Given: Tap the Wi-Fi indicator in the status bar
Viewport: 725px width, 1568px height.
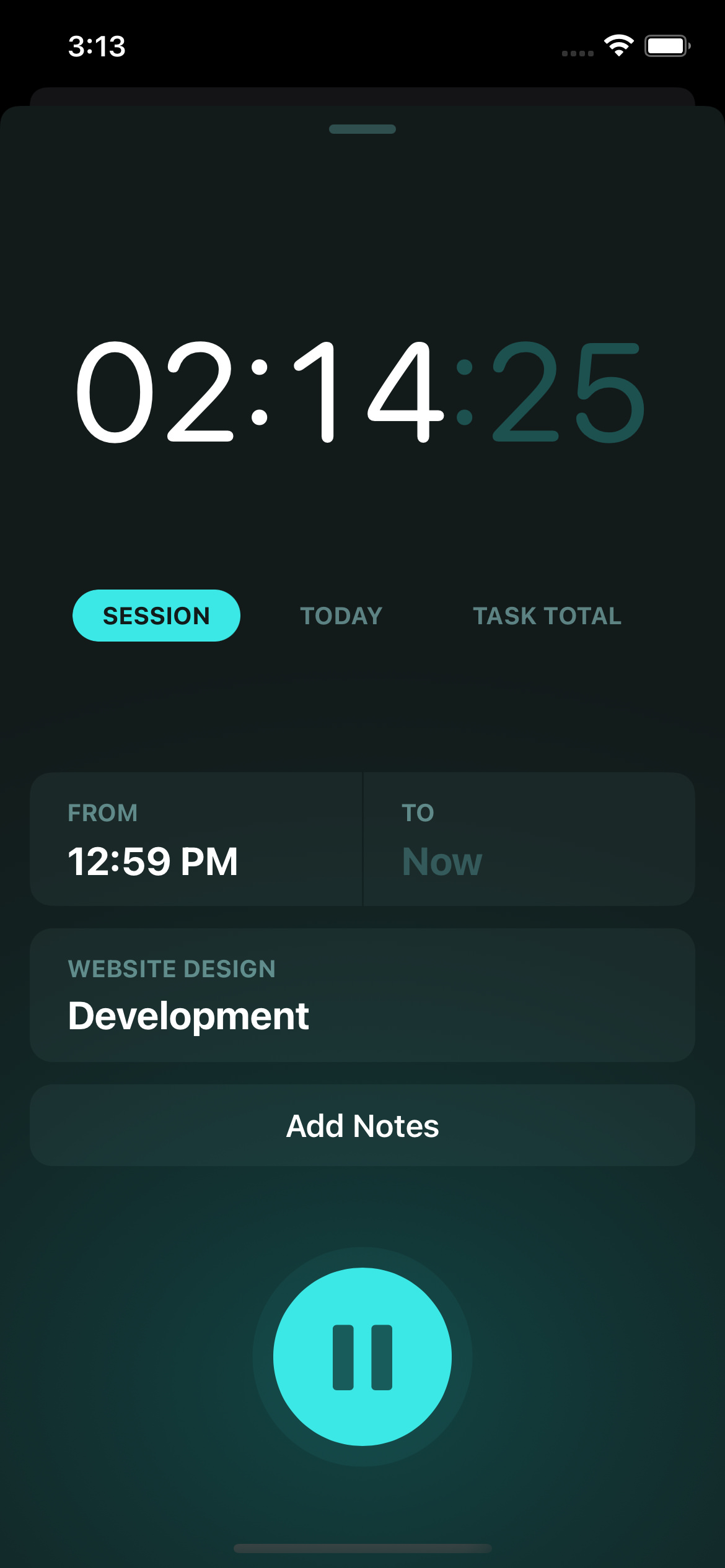Looking at the screenshot, I should tap(618, 46).
